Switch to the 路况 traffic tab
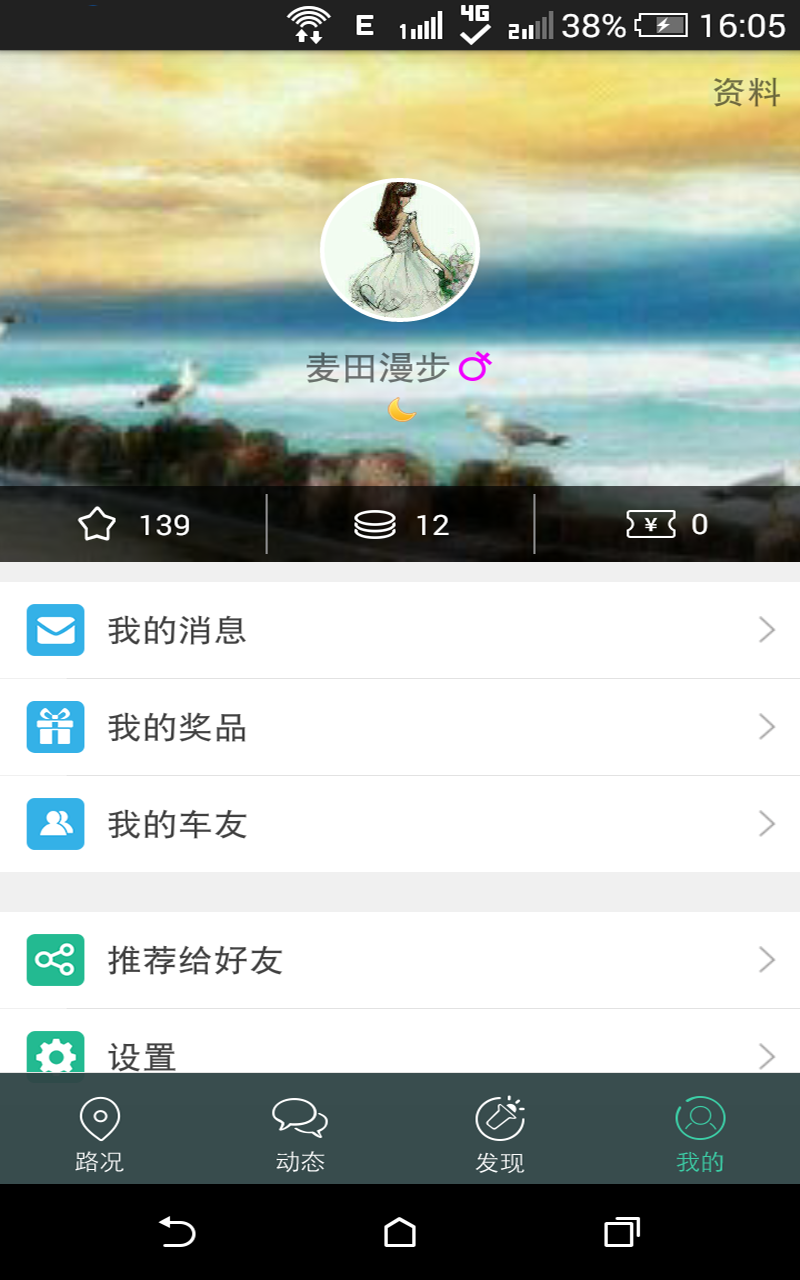This screenshot has width=800, height=1280. (x=100, y=1133)
